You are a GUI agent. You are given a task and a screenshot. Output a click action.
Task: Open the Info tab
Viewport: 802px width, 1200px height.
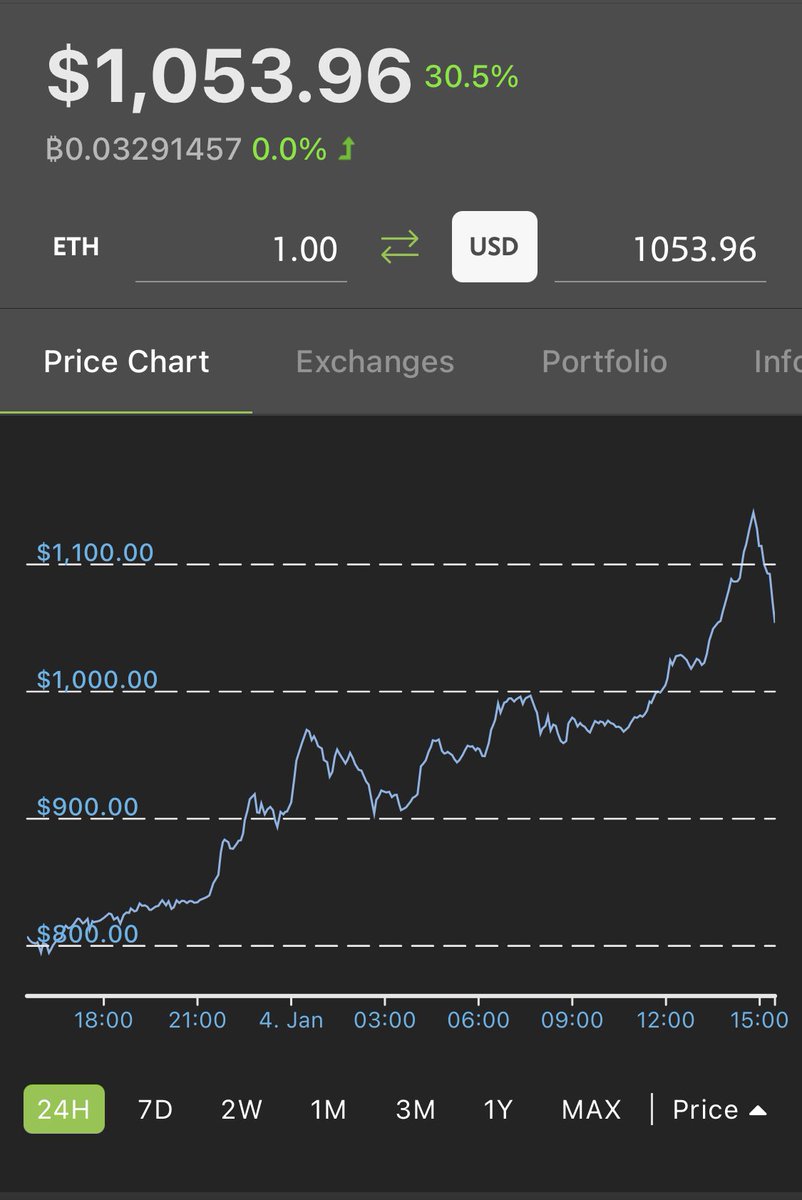tap(777, 361)
